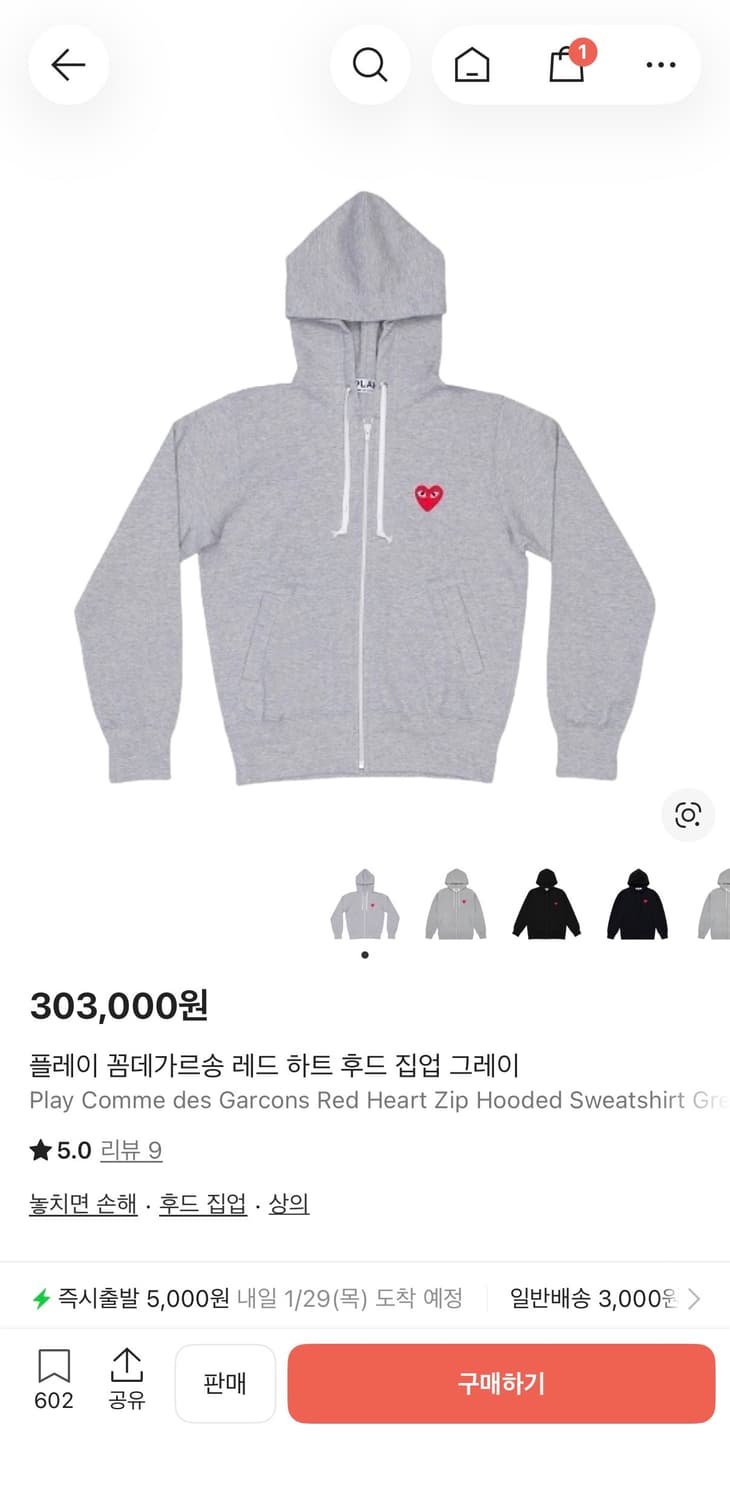Tap the lightning fast-shipping icon

[41, 1297]
